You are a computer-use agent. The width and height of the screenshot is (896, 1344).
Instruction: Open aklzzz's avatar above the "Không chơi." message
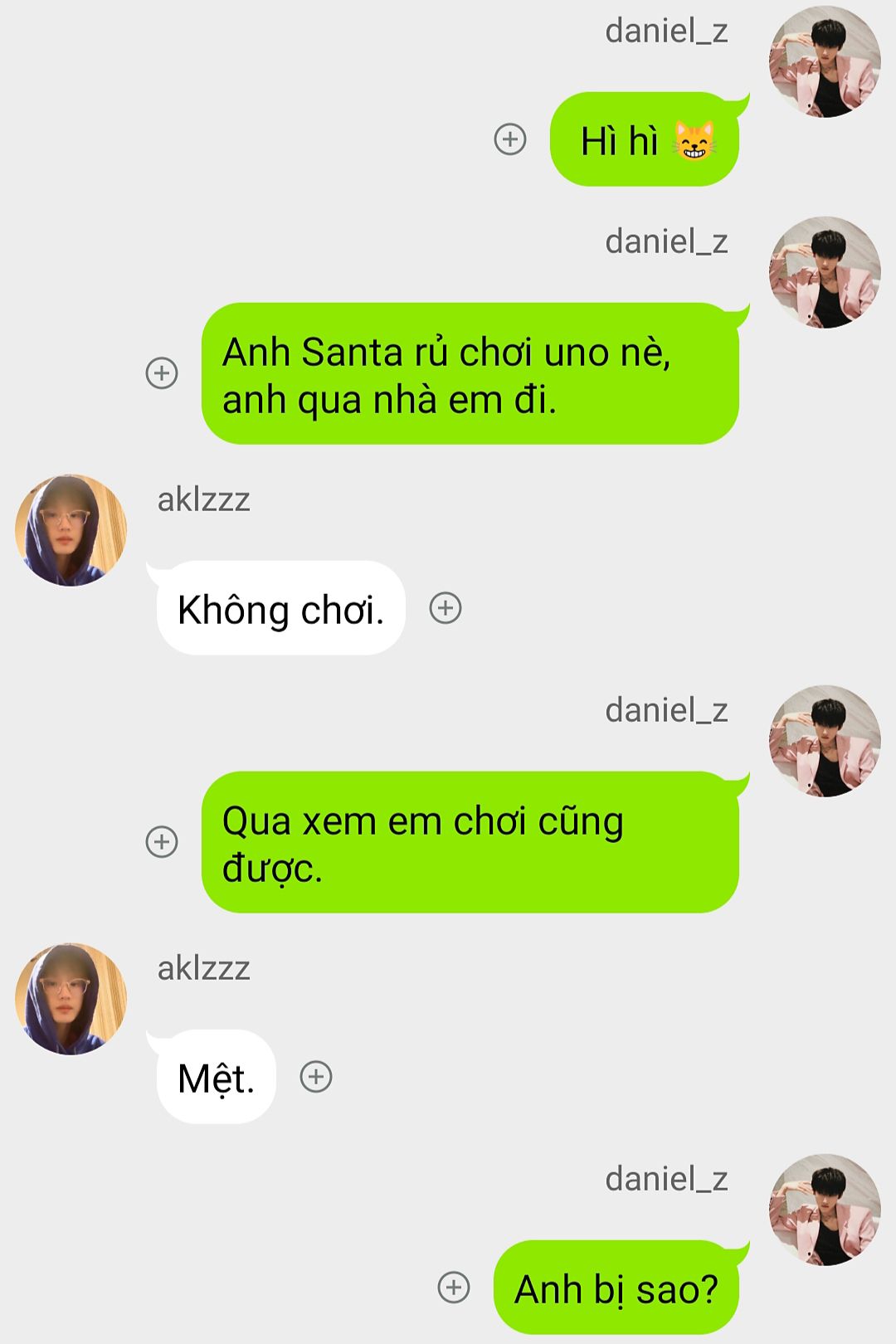71,531
